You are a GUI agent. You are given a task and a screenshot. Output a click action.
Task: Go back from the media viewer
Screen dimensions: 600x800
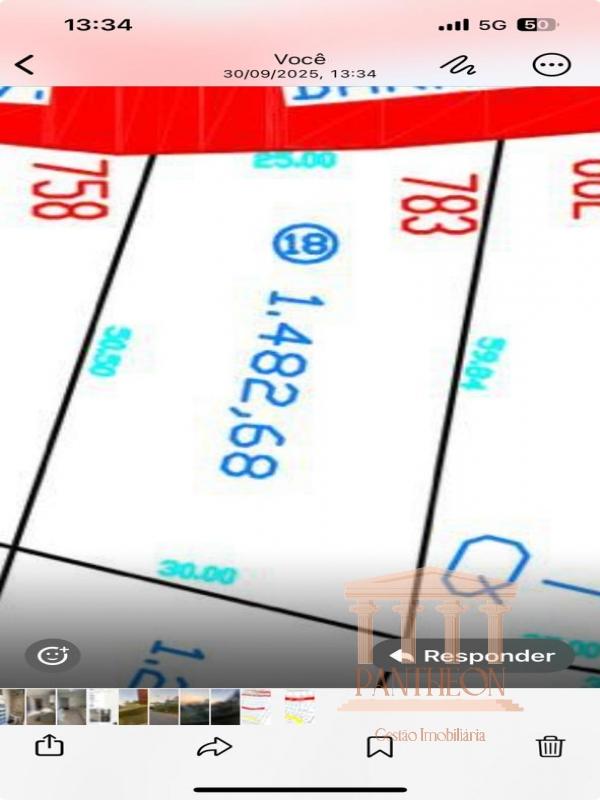point(25,65)
